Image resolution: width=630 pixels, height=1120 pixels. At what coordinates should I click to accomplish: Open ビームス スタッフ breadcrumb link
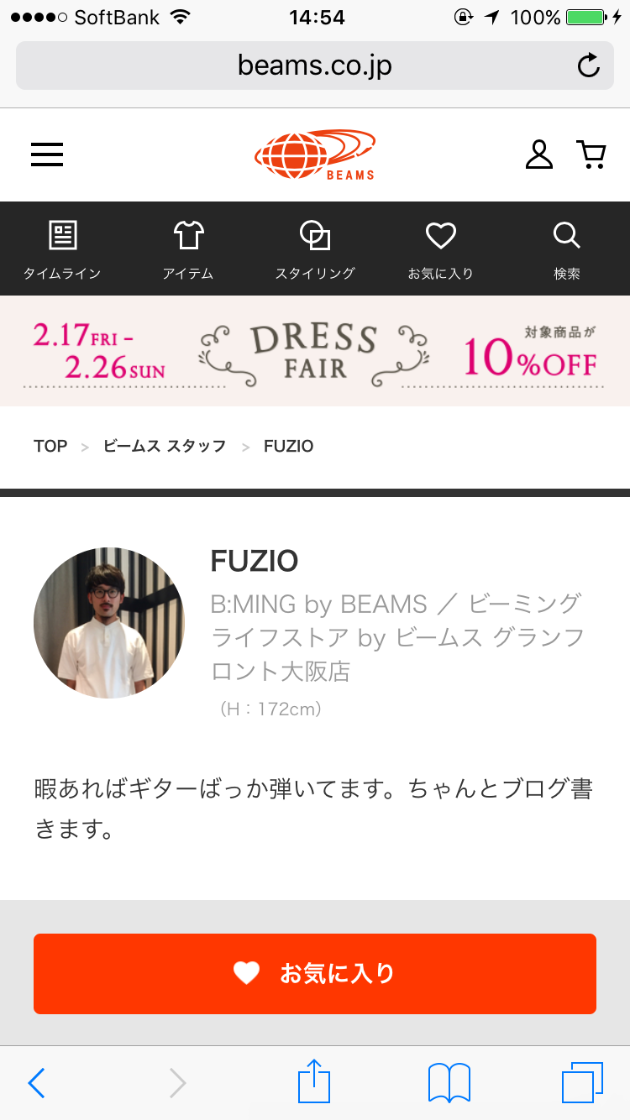pyautogui.click(x=165, y=446)
